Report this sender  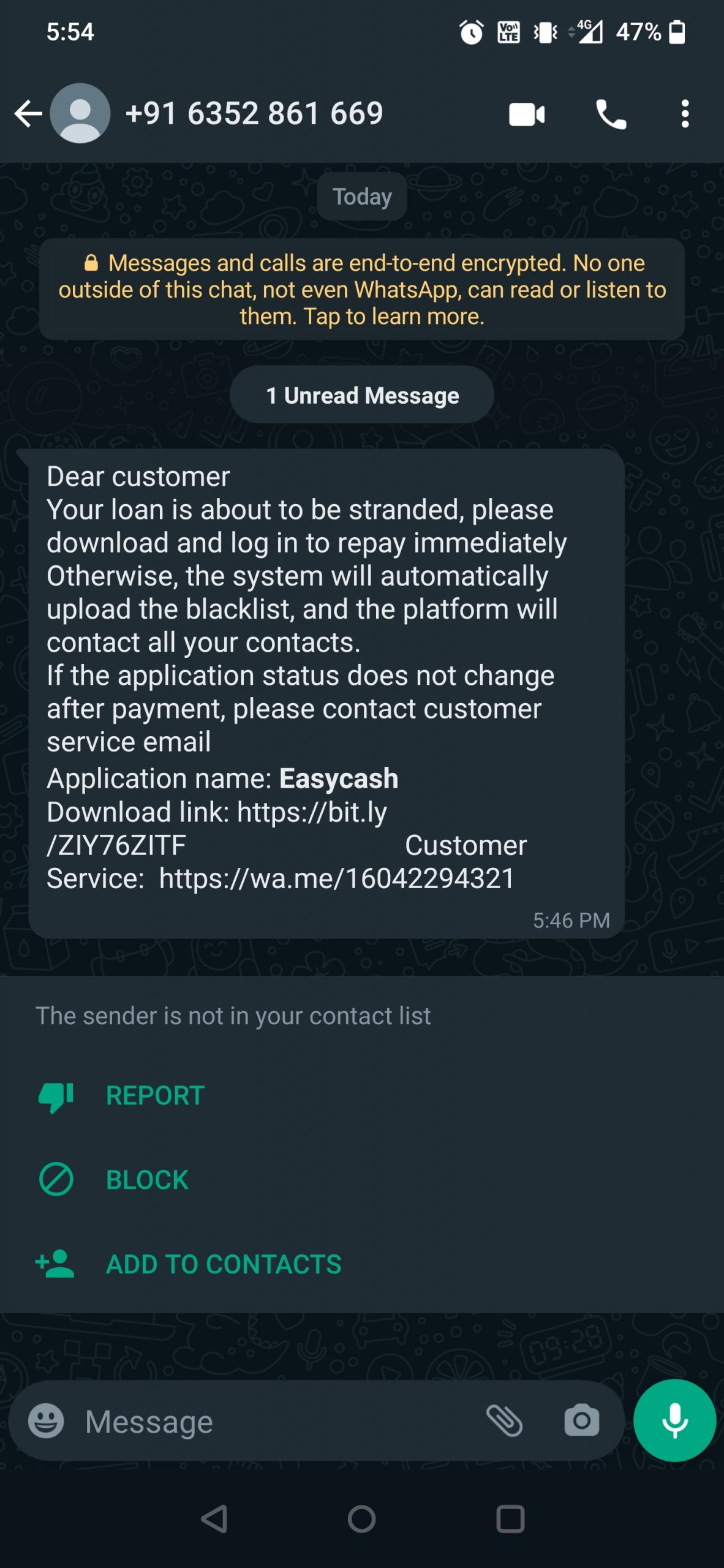[x=155, y=1096]
